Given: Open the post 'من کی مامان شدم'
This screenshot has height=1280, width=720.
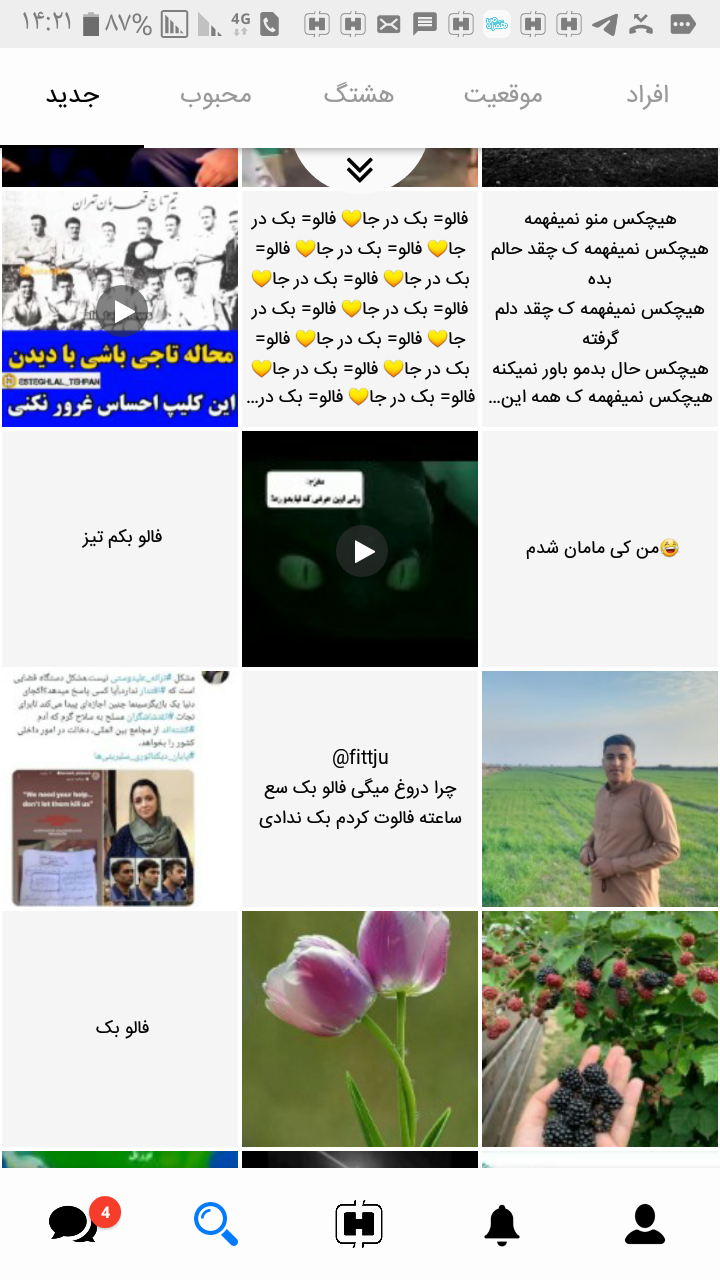Looking at the screenshot, I should click(x=601, y=548).
